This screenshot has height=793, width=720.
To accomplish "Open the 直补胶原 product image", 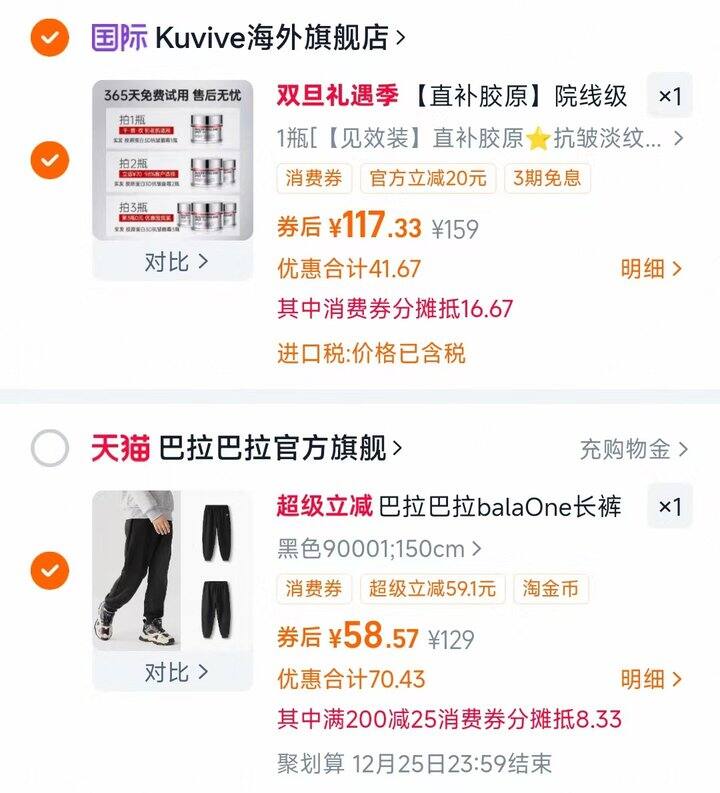I will 172,160.
